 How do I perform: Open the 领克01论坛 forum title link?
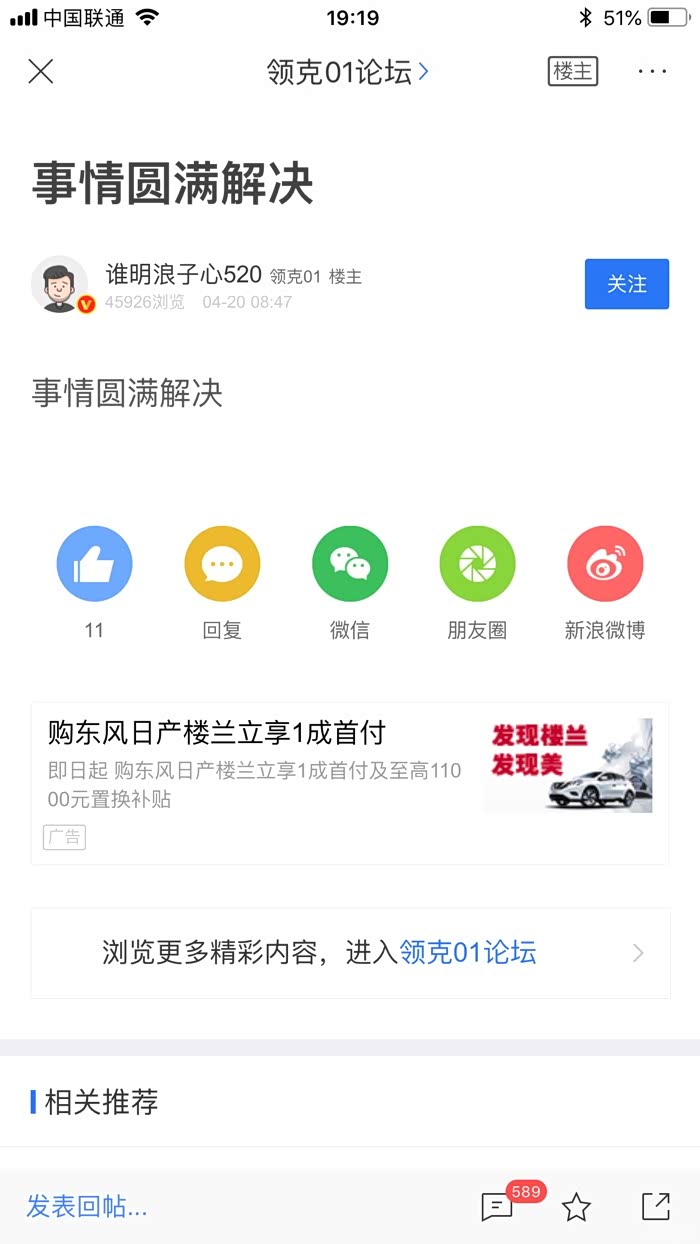point(347,71)
